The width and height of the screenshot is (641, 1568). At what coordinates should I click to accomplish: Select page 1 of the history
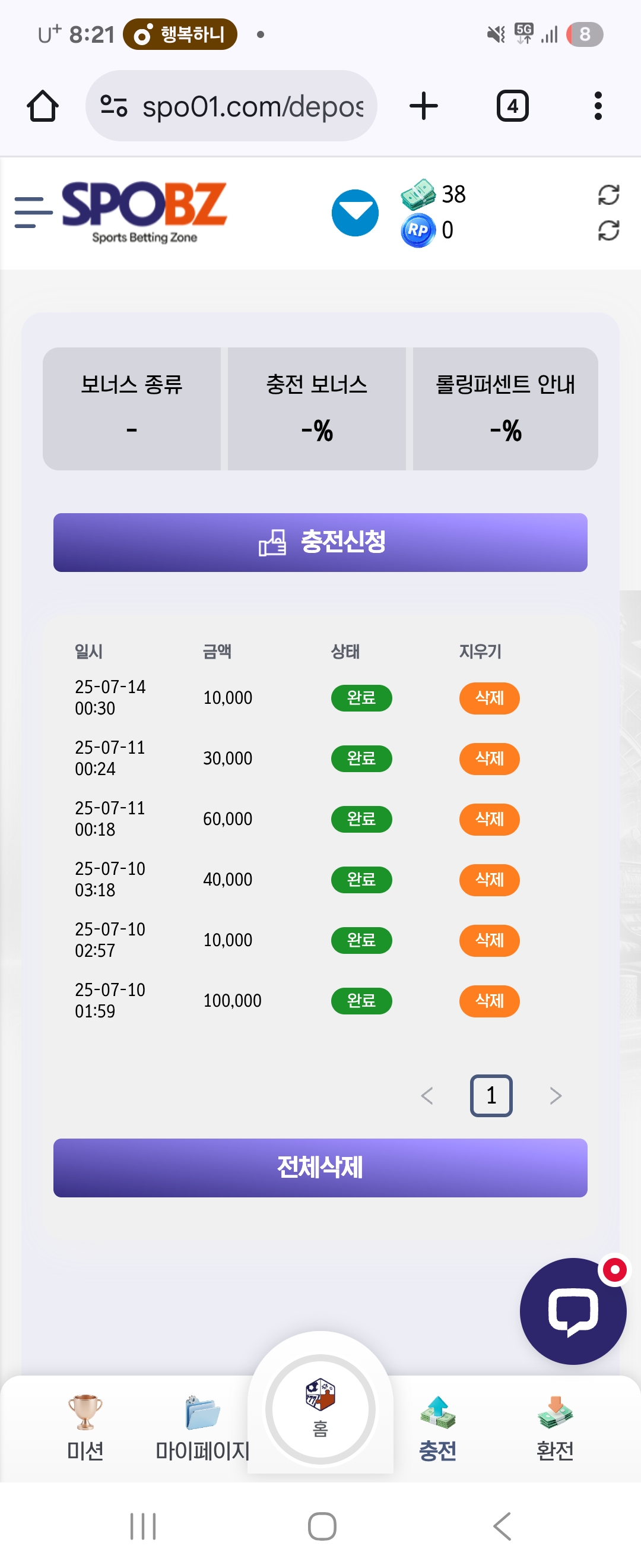click(x=491, y=1096)
